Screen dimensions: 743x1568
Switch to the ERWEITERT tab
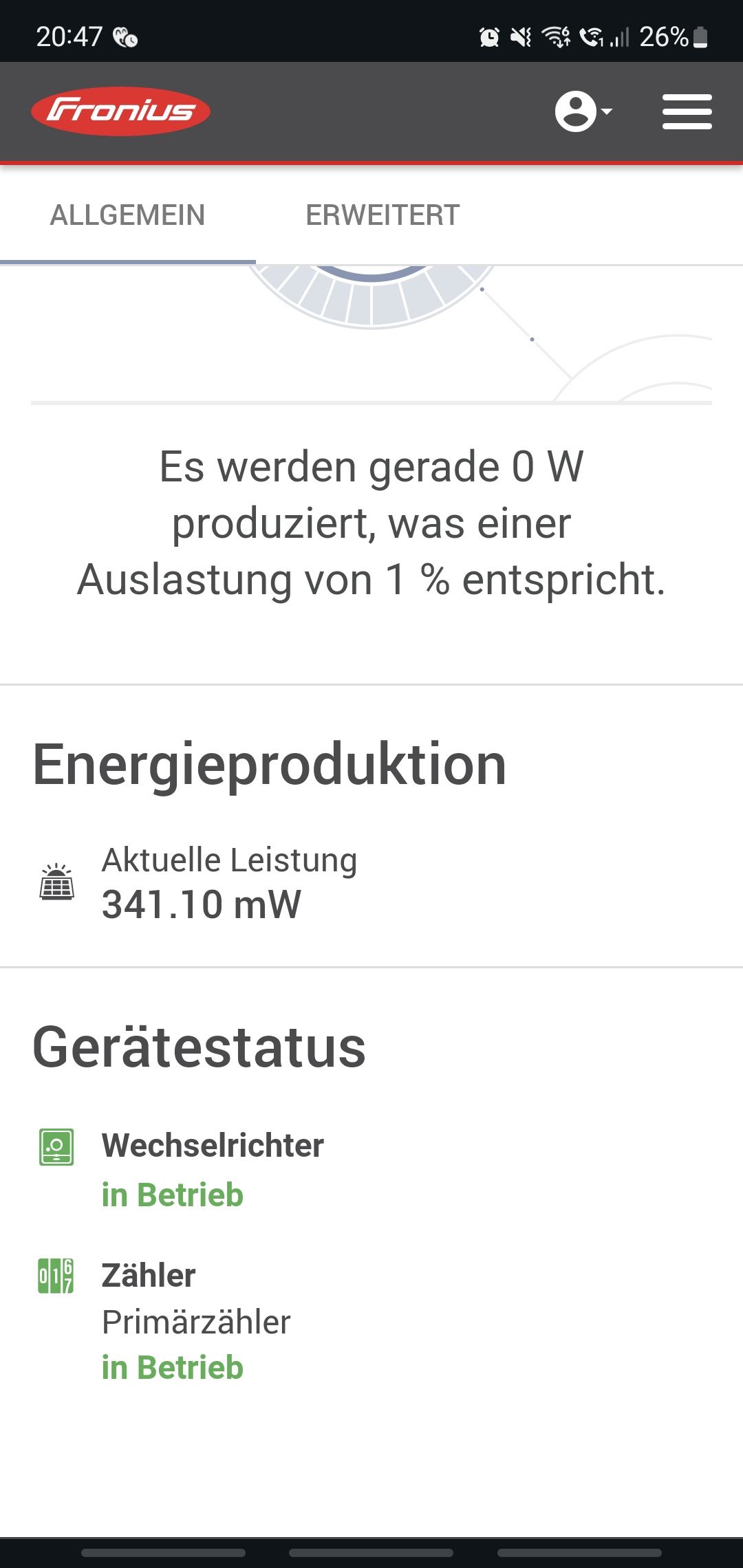(x=383, y=215)
